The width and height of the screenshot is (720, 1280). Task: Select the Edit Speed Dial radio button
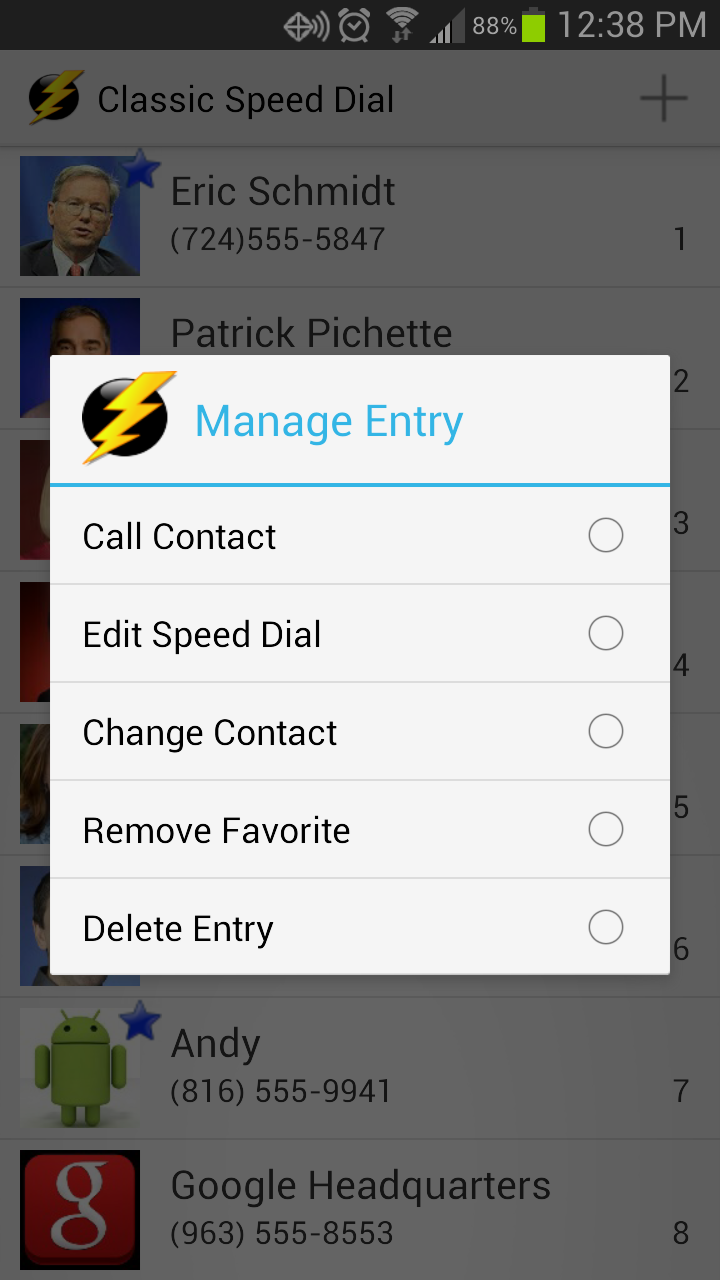point(605,633)
